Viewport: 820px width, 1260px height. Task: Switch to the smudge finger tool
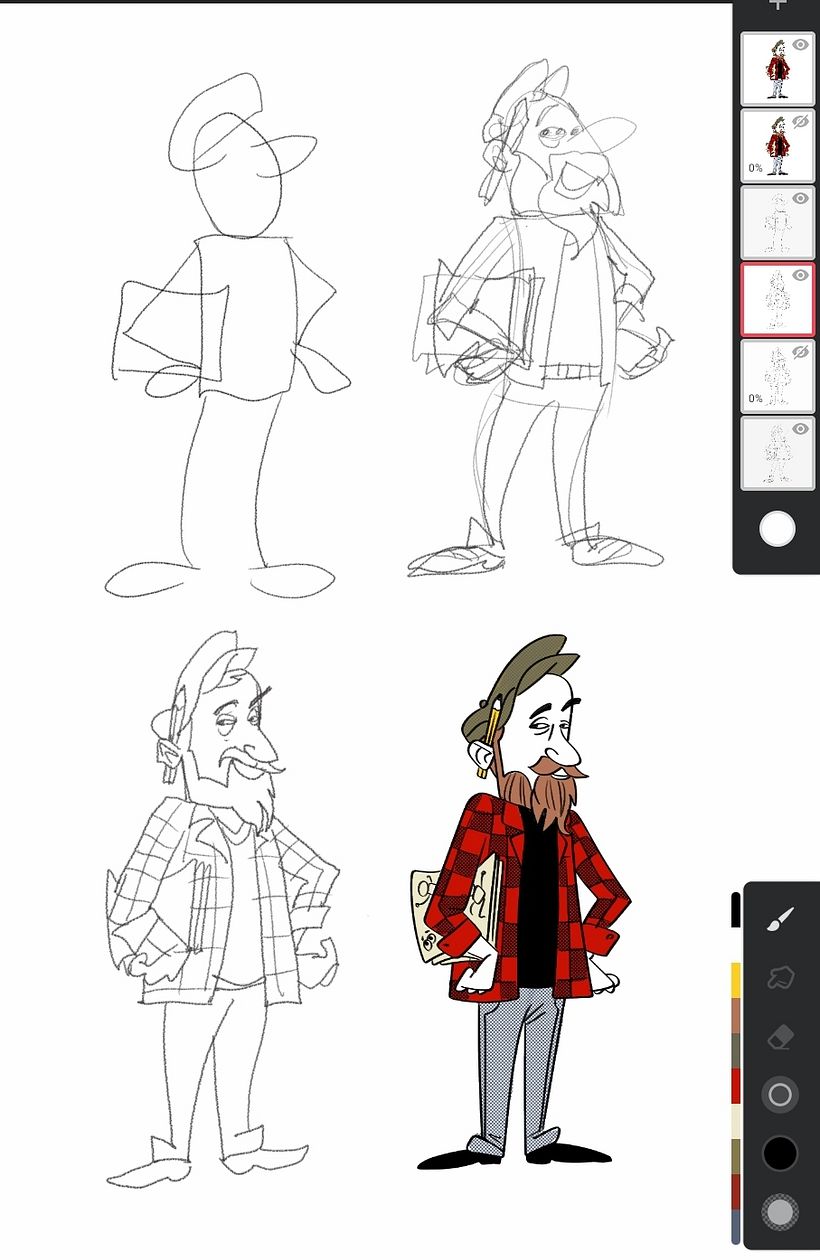pos(780,979)
